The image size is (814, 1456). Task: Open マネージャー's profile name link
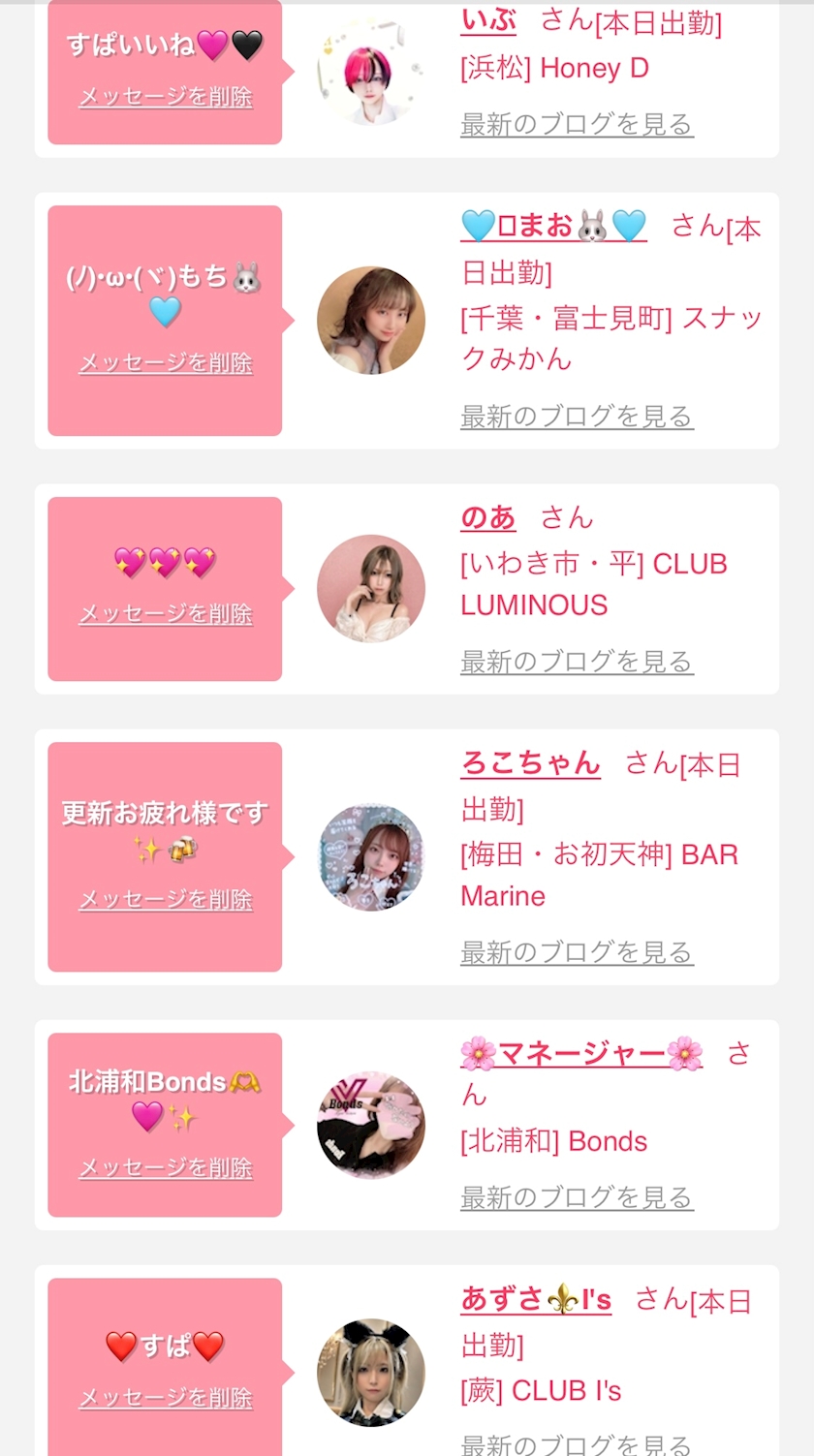point(581,1053)
